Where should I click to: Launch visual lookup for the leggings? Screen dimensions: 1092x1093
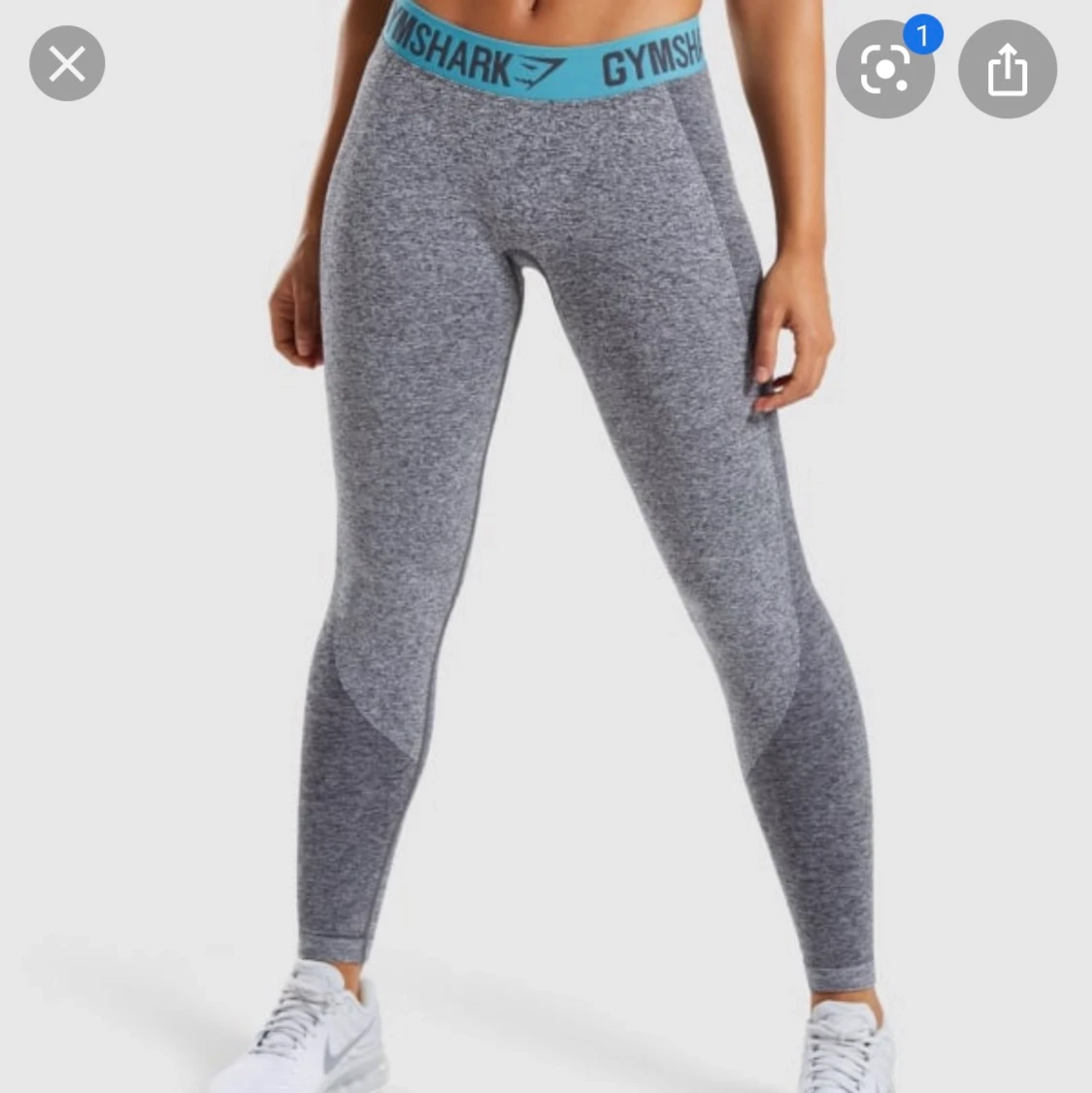coord(884,68)
